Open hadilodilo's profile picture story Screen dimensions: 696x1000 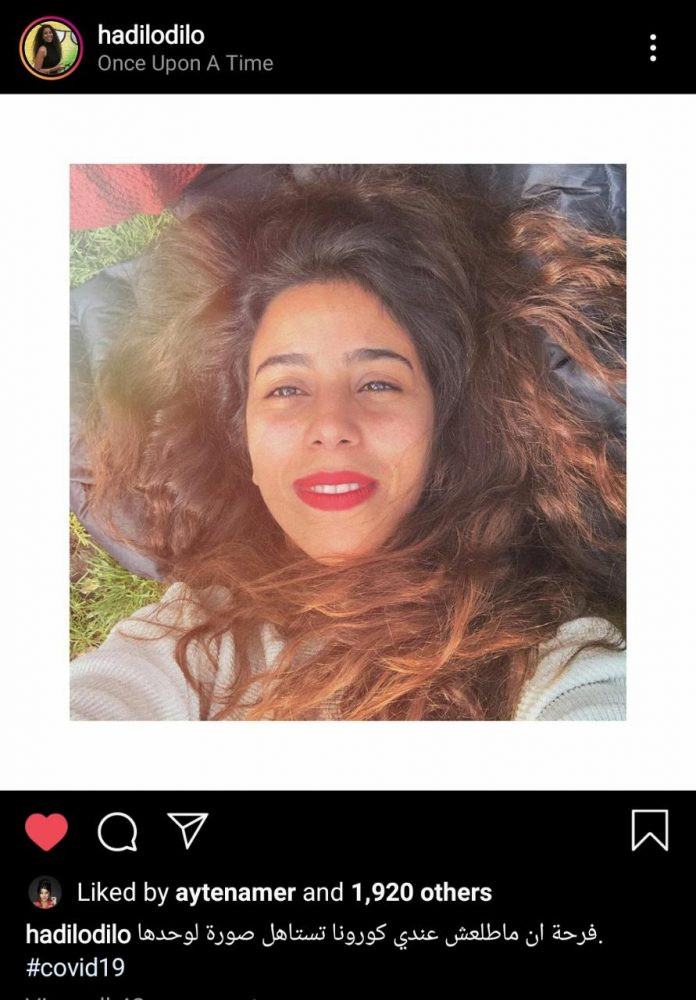[x=51, y=47]
